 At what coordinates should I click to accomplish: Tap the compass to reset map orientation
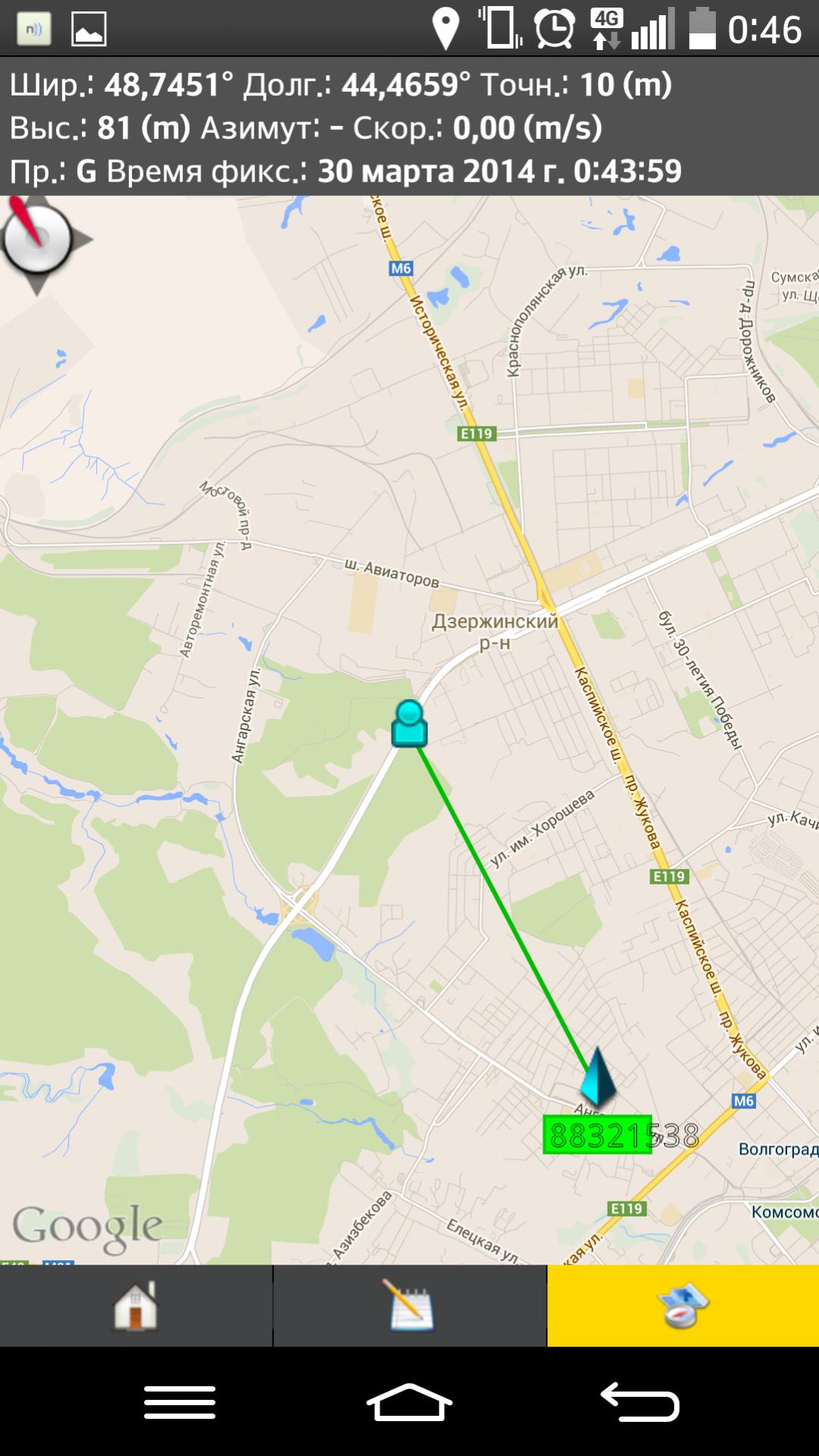tap(36, 241)
